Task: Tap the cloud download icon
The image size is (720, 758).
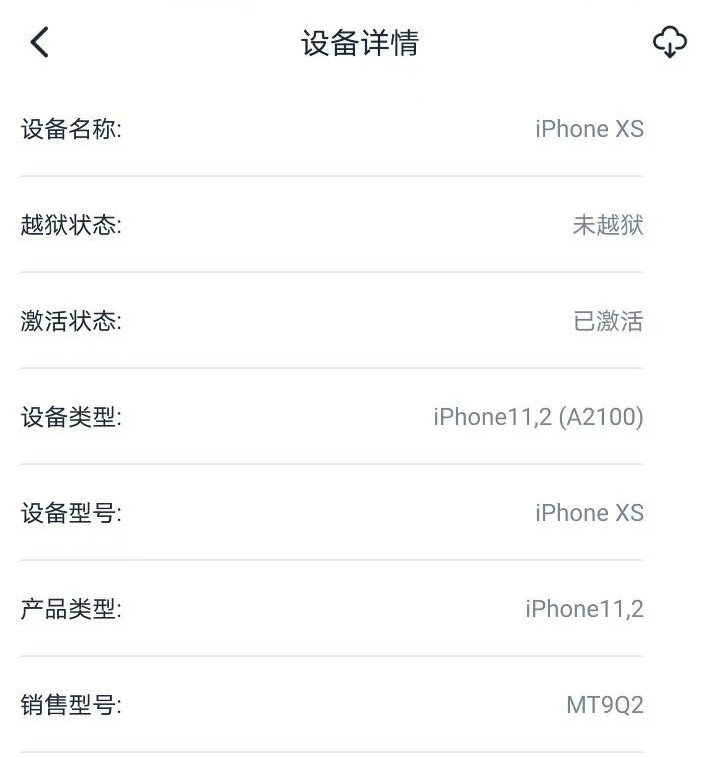Action: [669, 43]
